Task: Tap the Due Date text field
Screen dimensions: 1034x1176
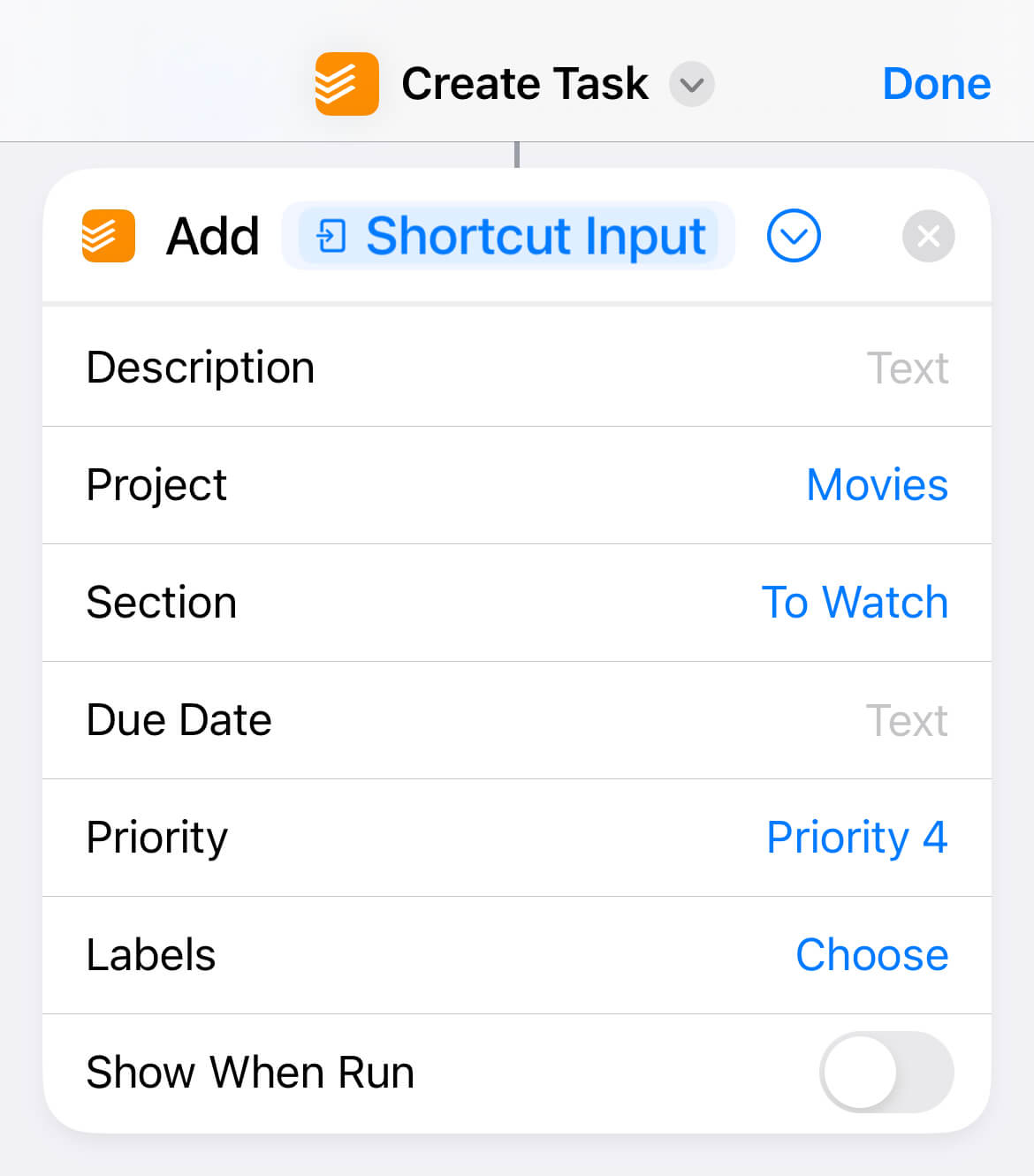Action: click(906, 720)
